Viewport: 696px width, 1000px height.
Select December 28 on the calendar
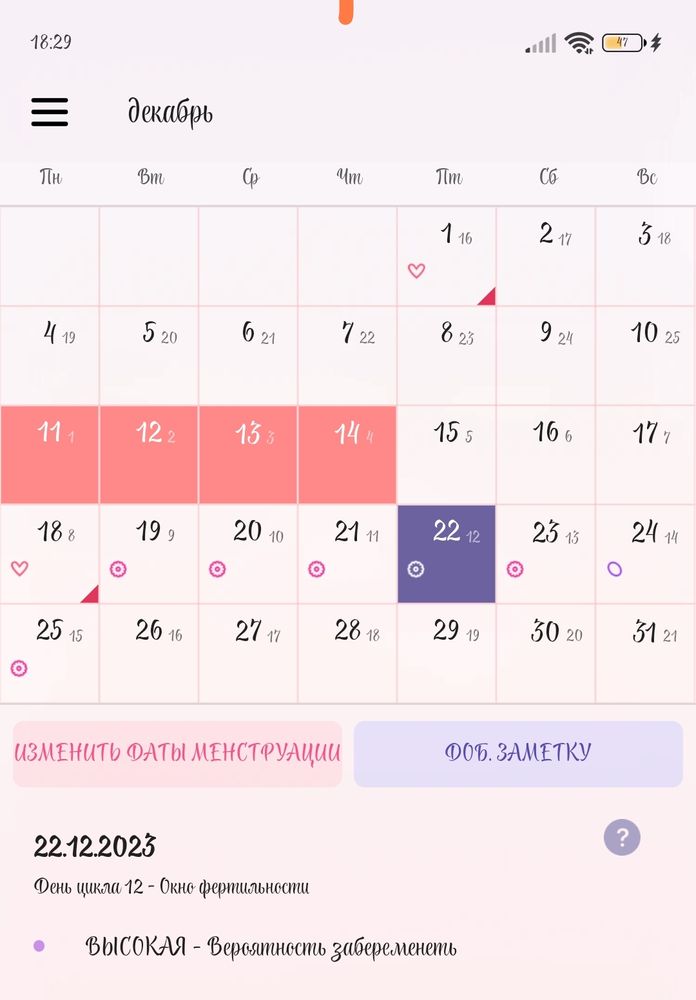(x=348, y=652)
